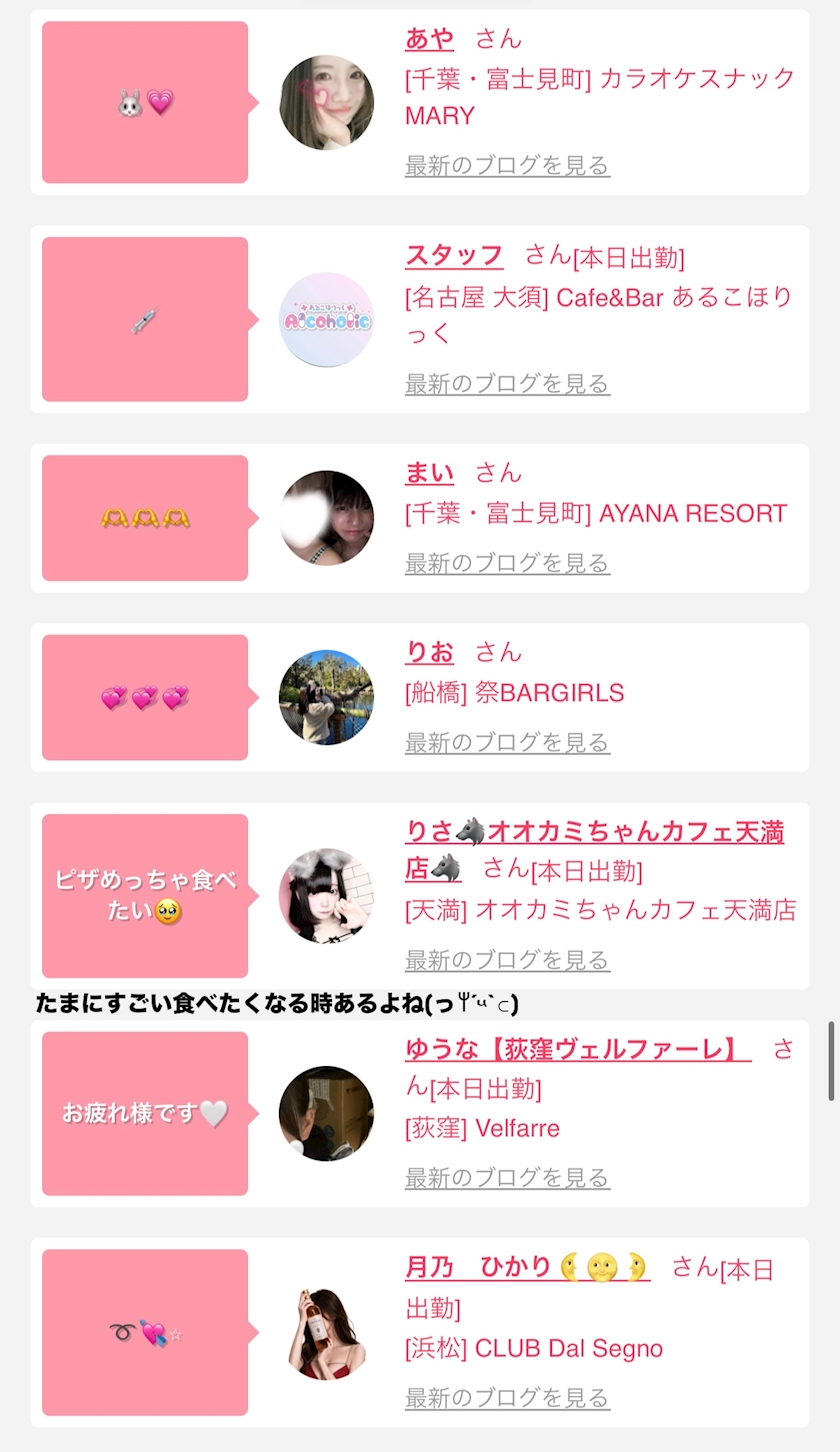
Task: Open 月乃 ひかり's profile name link
Action: tap(528, 1268)
